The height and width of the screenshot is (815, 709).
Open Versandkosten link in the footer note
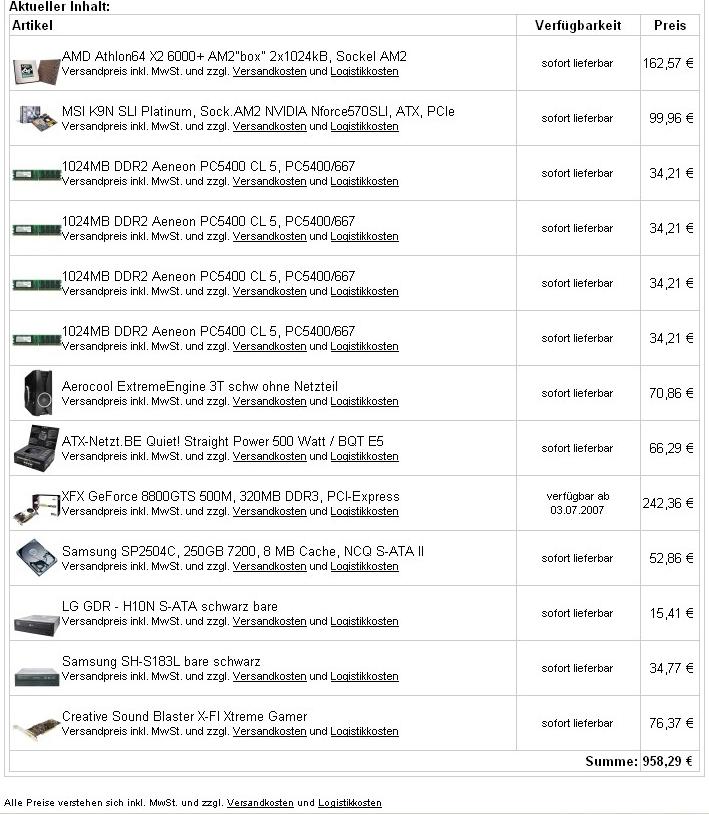[x=260, y=803]
